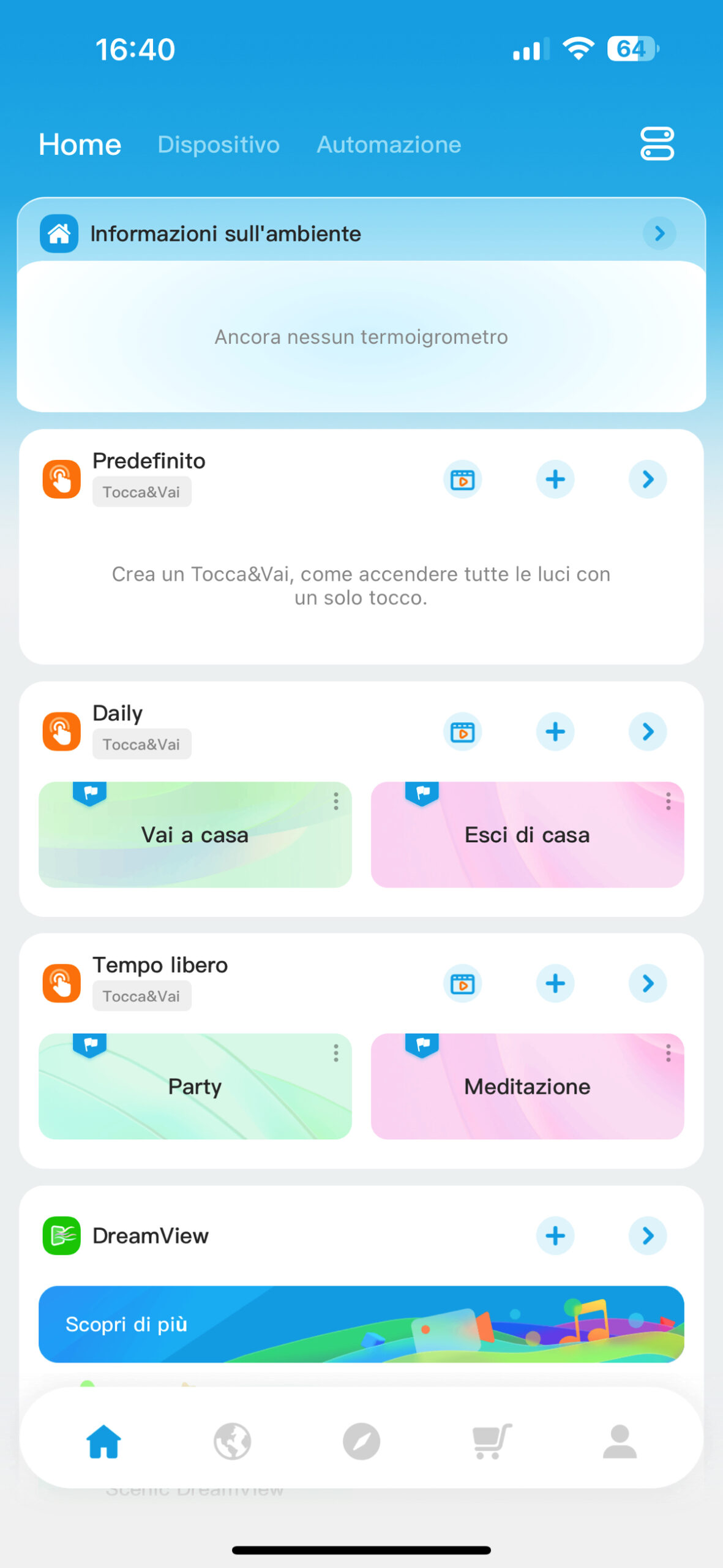Add a new Tocca&Vai to Daily

[555, 731]
